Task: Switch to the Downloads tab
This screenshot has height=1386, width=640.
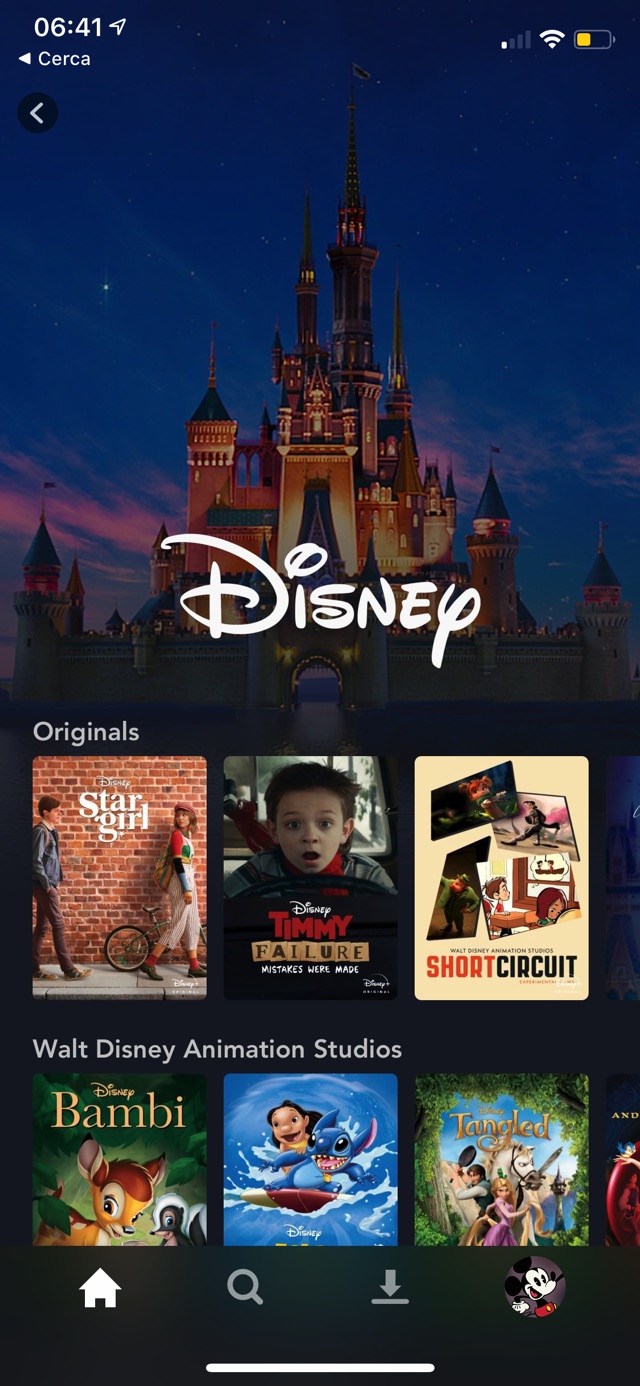Action: 390,1288
